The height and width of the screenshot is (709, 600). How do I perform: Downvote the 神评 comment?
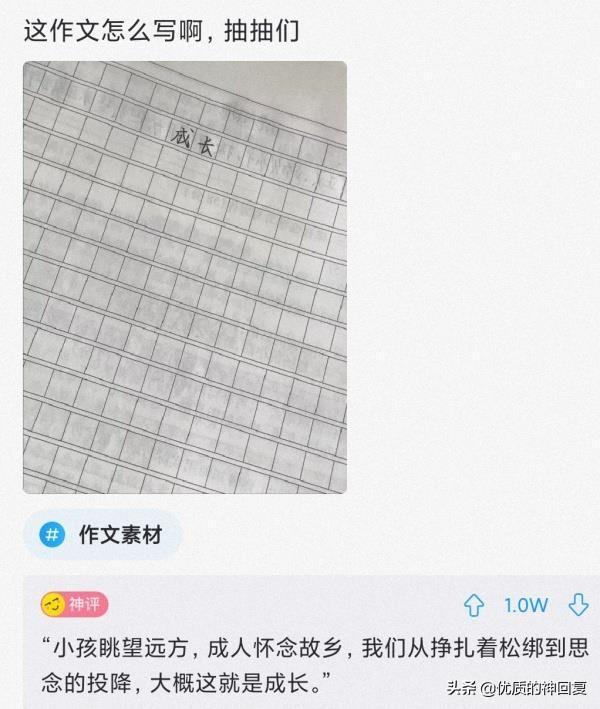(578, 605)
